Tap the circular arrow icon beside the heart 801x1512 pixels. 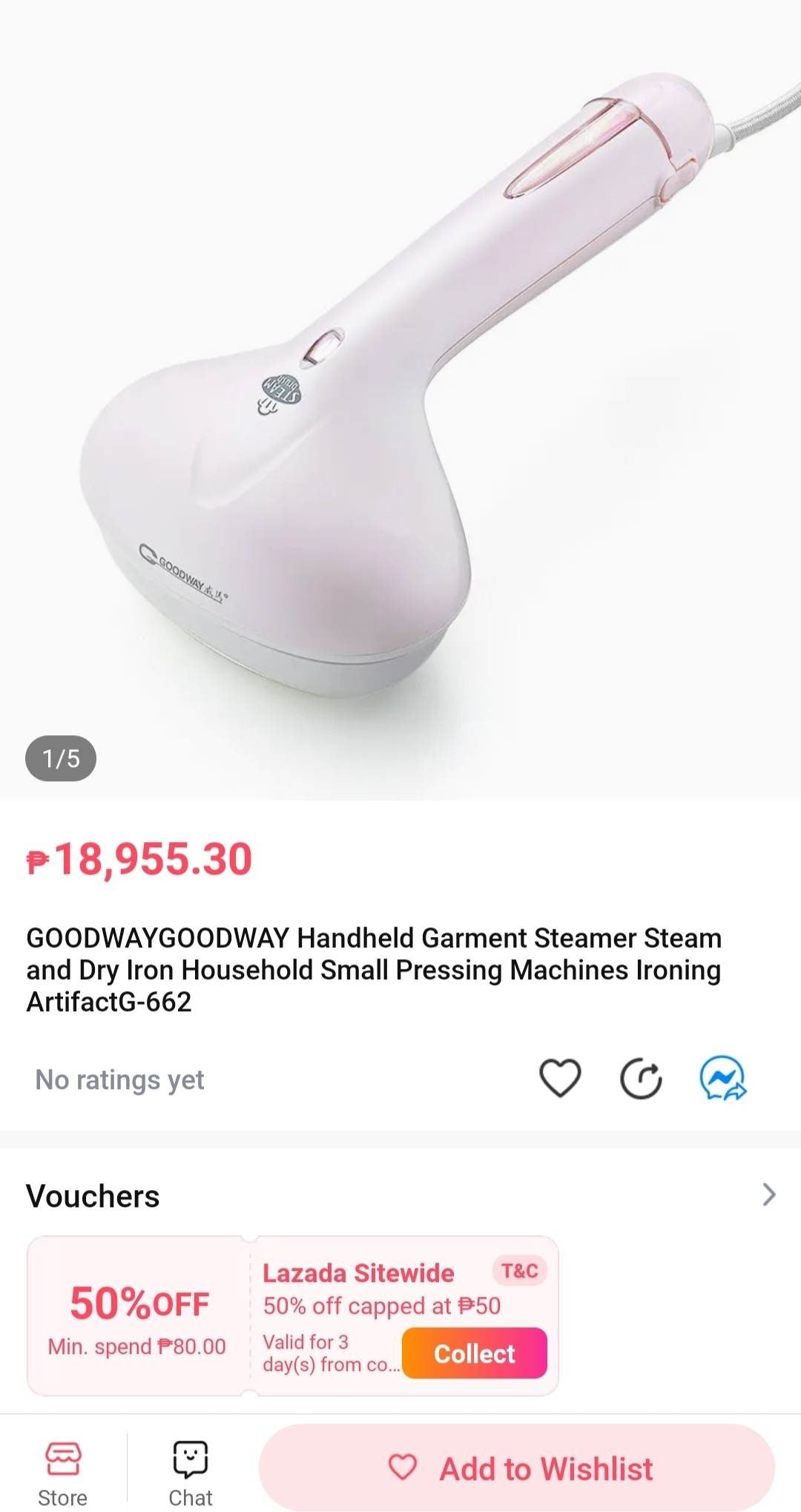pyautogui.click(x=641, y=1079)
